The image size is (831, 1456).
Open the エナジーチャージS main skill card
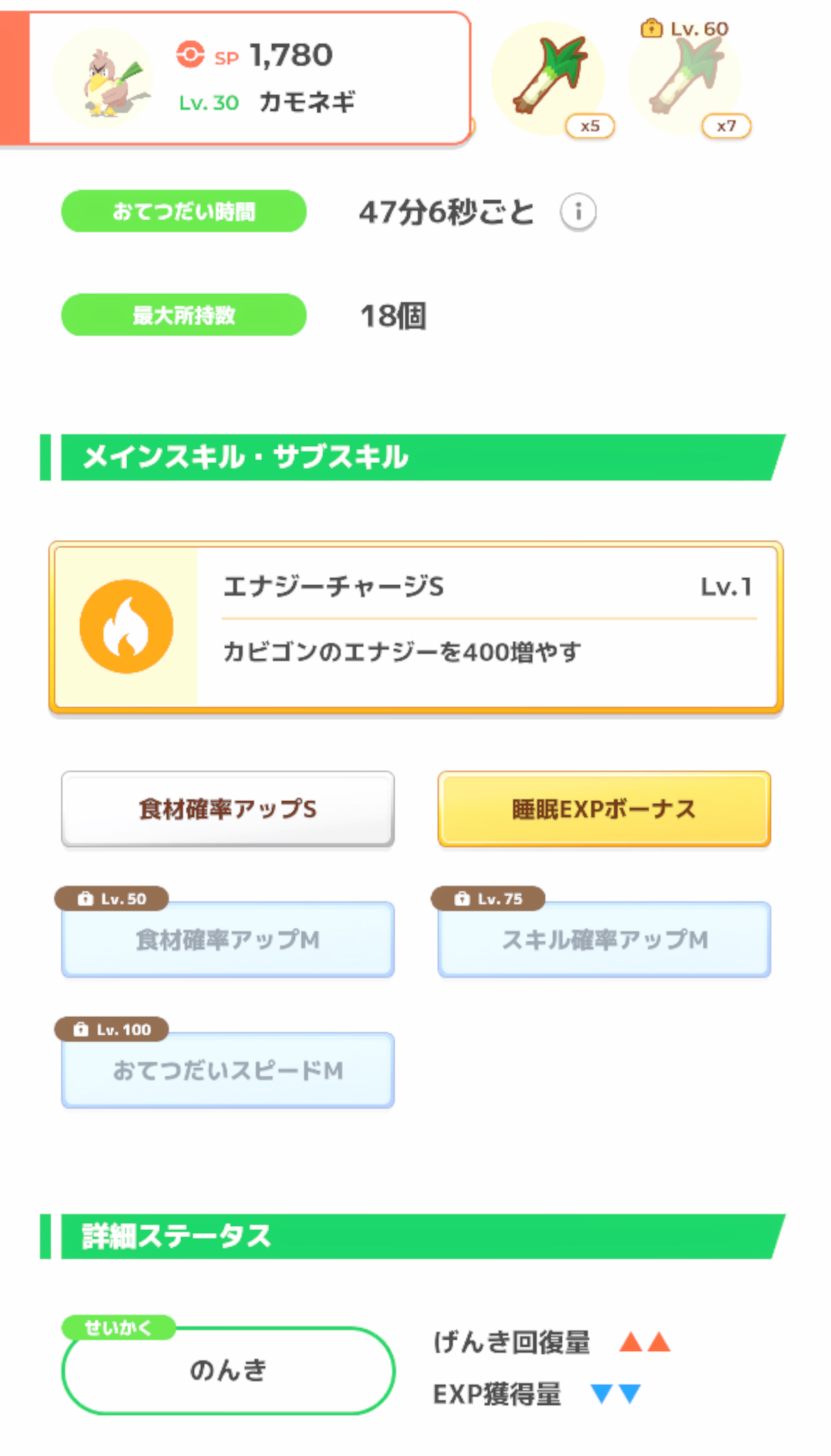[415, 627]
